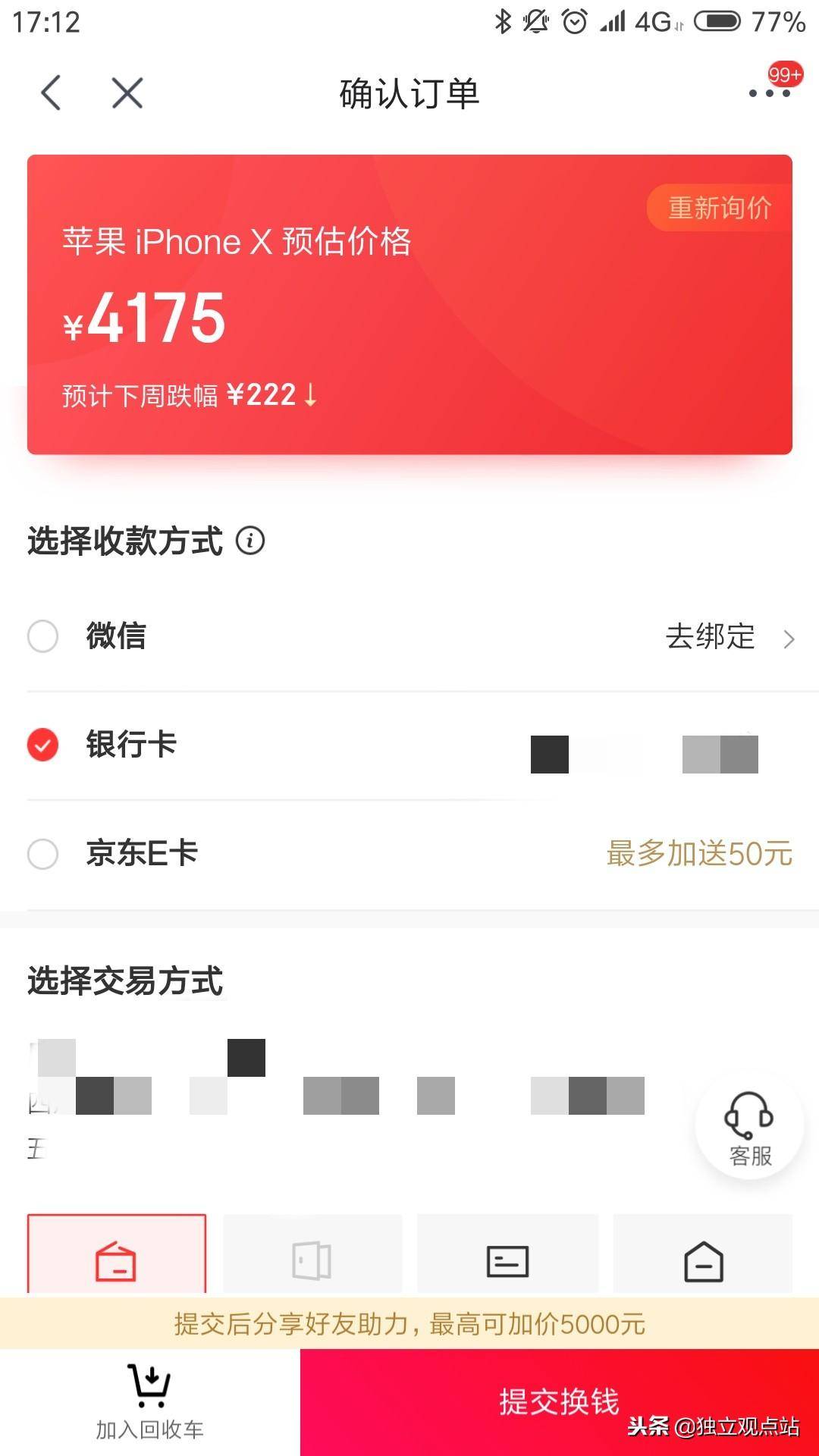Tap 重新询价 to re-quote the price
This screenshot has width=819, height=1456.
click(718, 209)
